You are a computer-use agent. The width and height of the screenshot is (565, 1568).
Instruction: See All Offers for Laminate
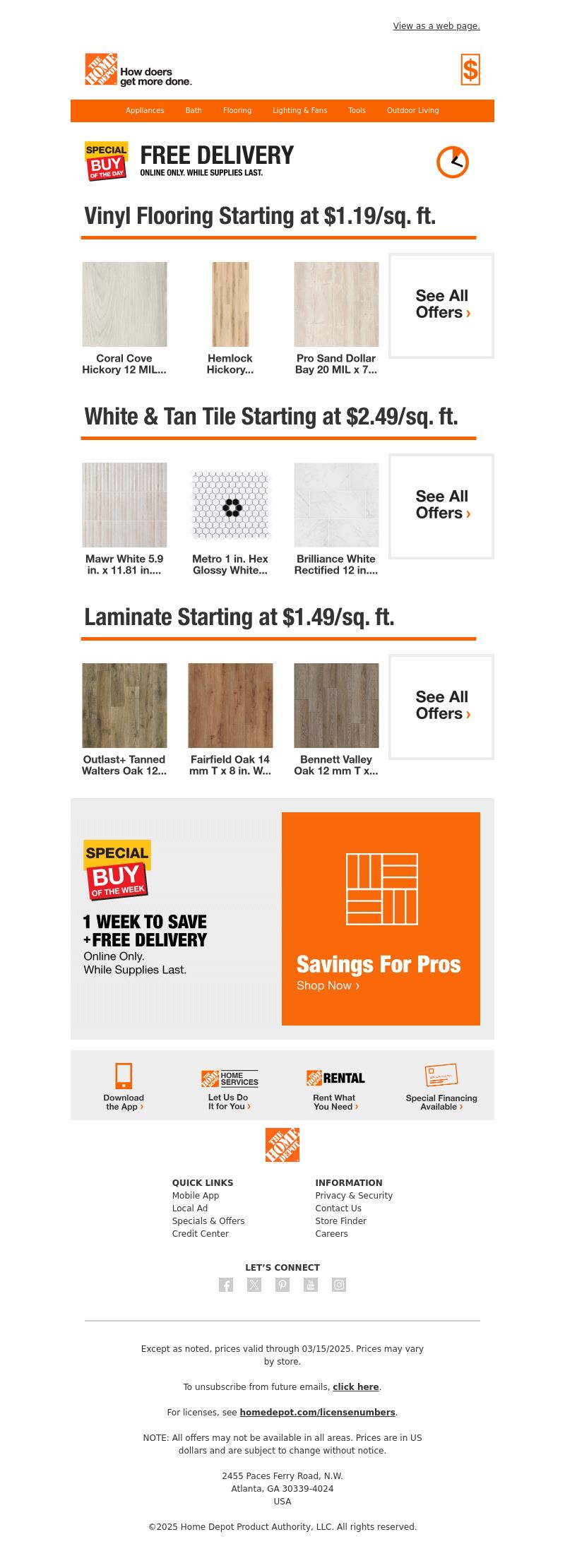coord(441,706)
